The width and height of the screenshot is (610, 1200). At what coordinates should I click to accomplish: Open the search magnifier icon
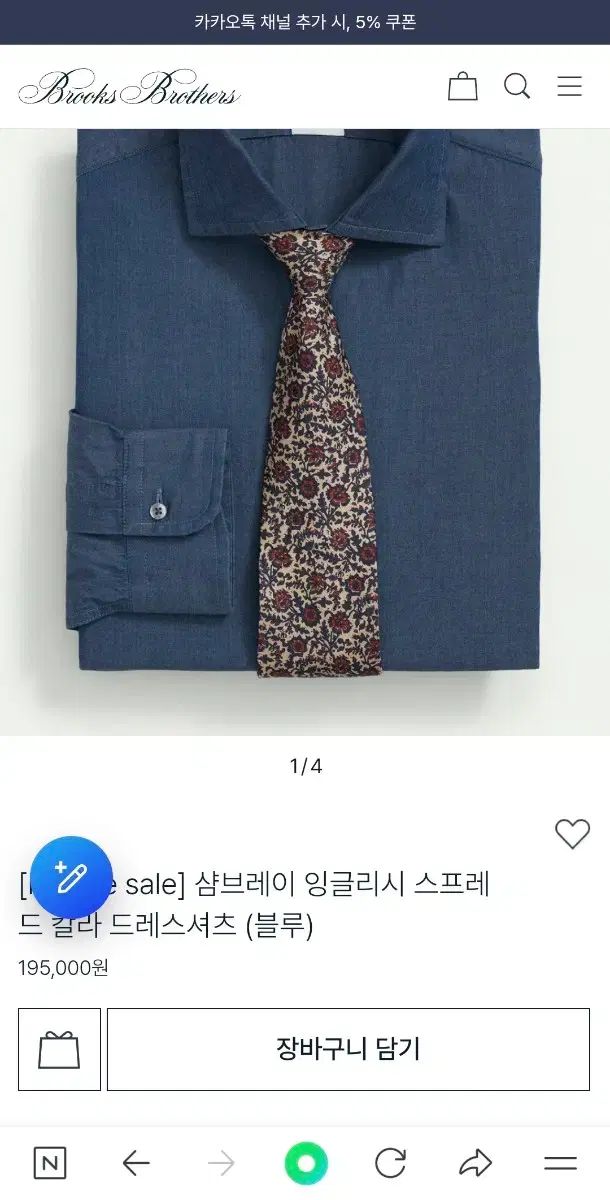tap(517, 87)
